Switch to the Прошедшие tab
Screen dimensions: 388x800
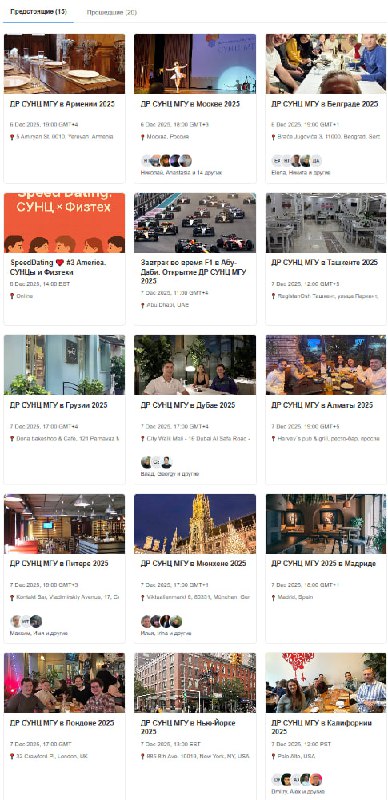tap(111, 12)
